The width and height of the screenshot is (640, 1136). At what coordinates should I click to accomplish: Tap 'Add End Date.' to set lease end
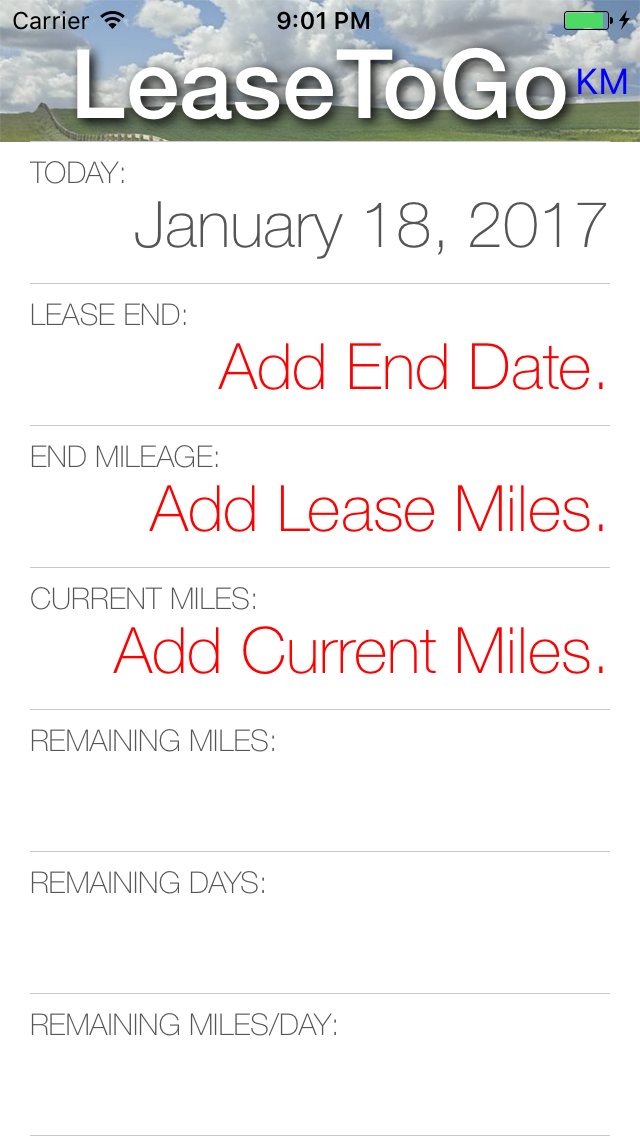[x=412, y=367]
